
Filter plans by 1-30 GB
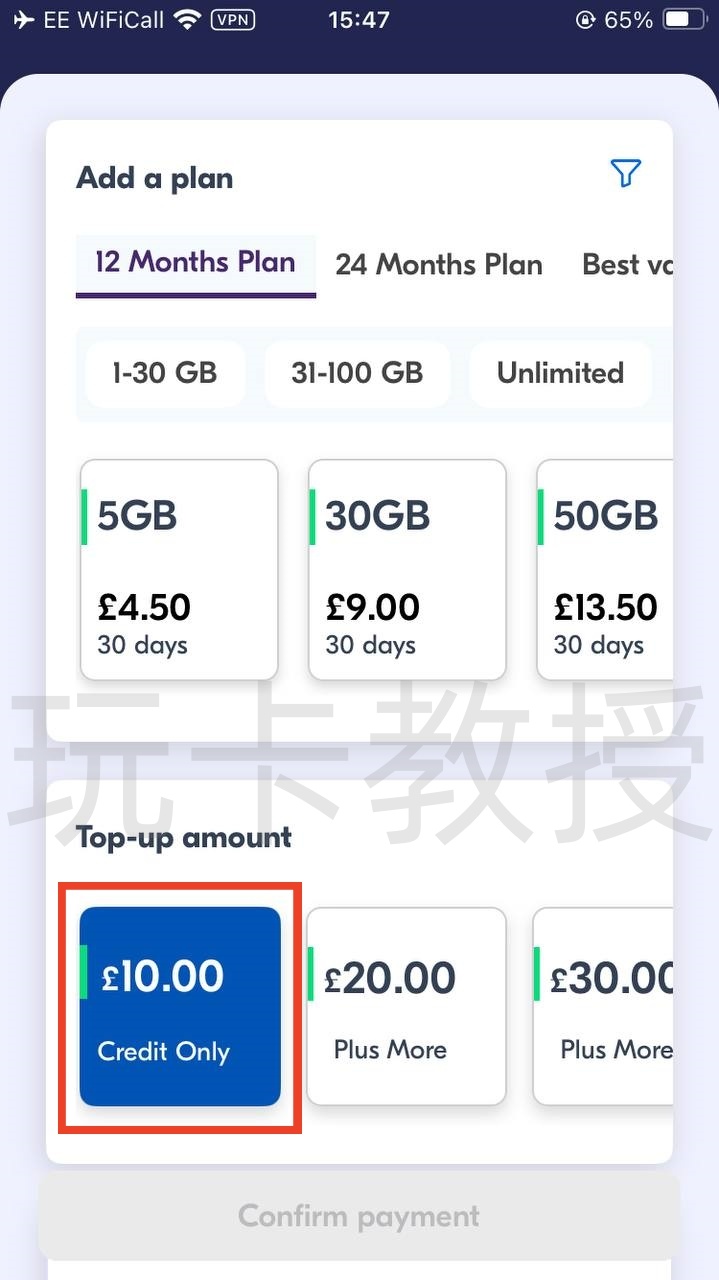point(165,374)
